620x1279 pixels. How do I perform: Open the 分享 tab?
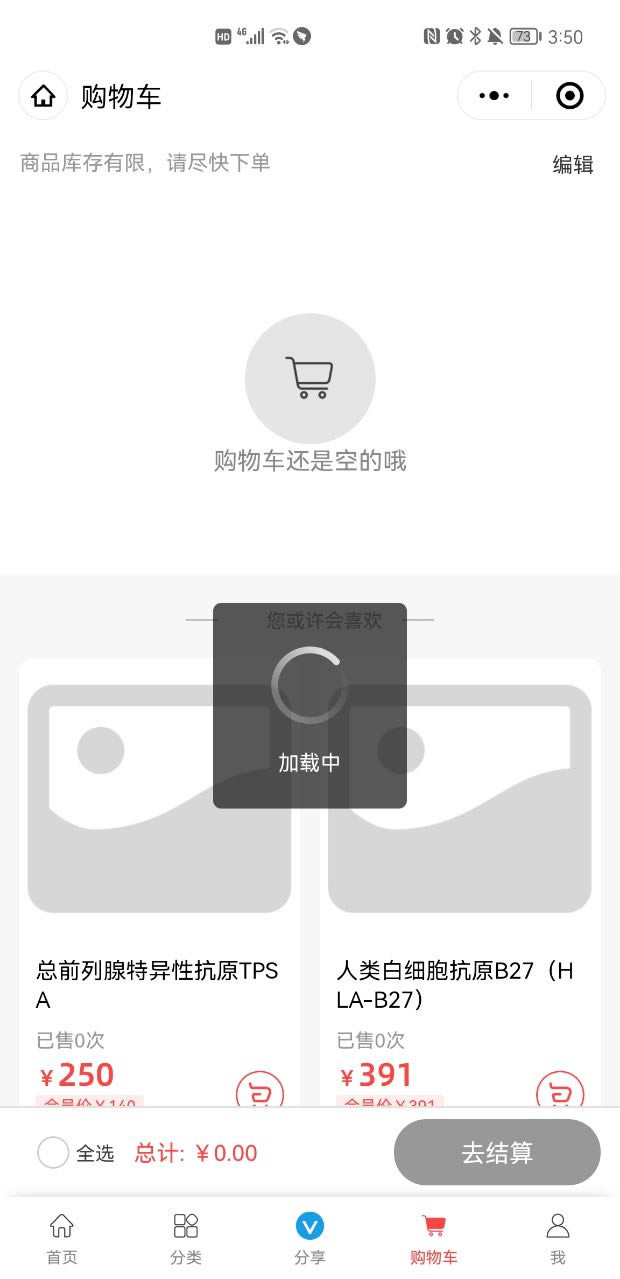point(310,1238)
